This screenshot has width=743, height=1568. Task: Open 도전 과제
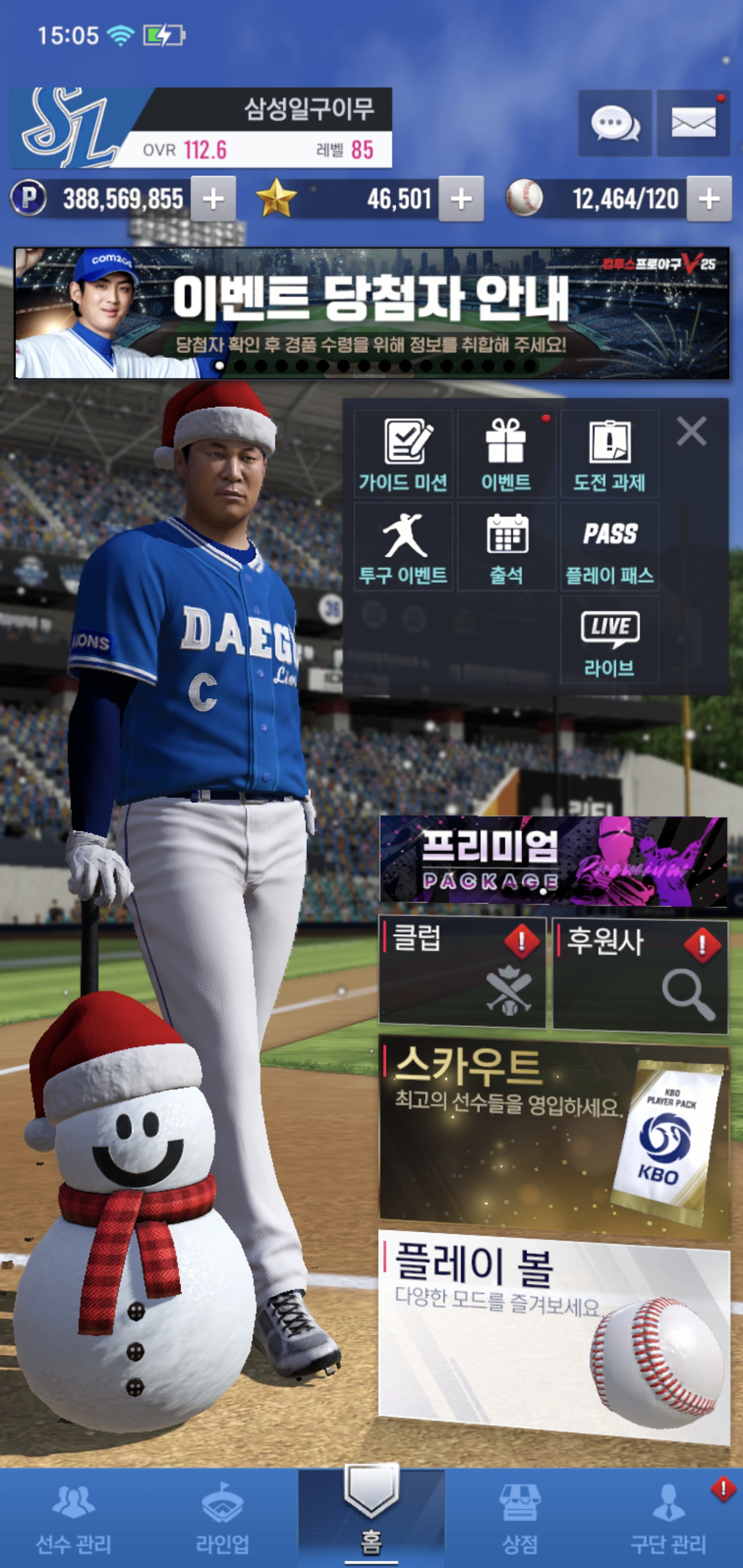coord(609,454)
